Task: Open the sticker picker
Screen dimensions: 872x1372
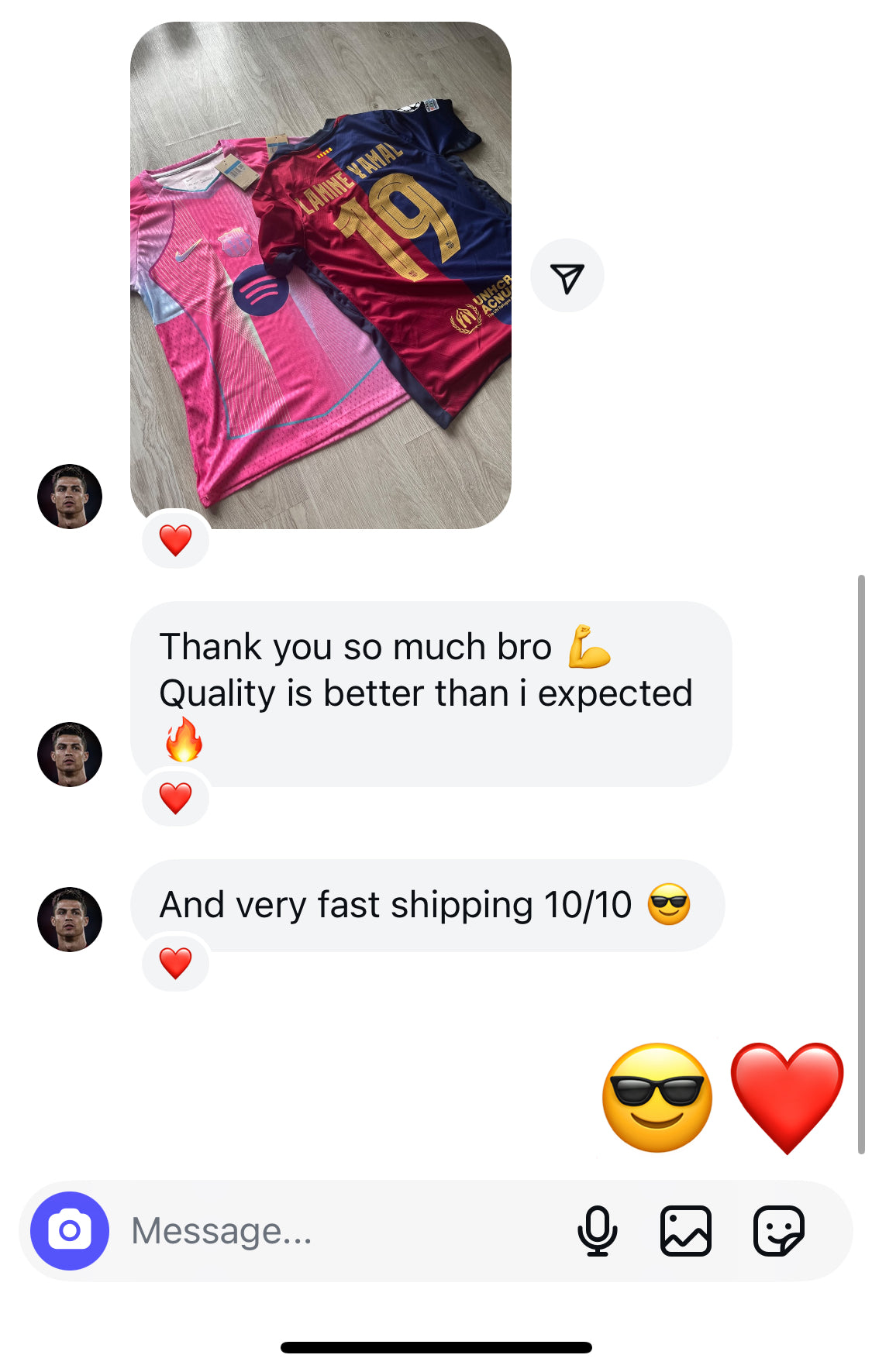Action: click(x=778, y=1230)
